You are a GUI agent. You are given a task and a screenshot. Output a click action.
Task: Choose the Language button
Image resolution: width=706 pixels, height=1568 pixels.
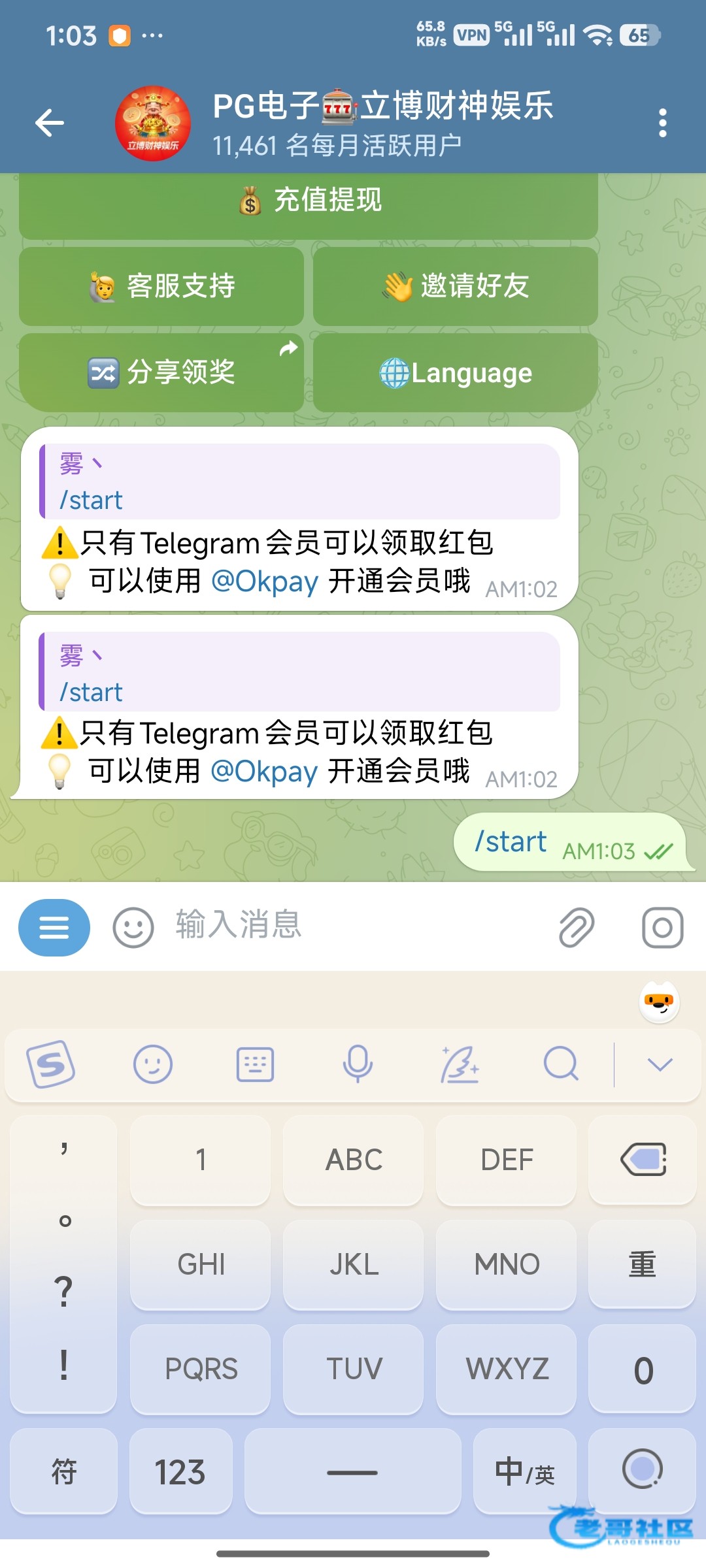pos(456,372)
